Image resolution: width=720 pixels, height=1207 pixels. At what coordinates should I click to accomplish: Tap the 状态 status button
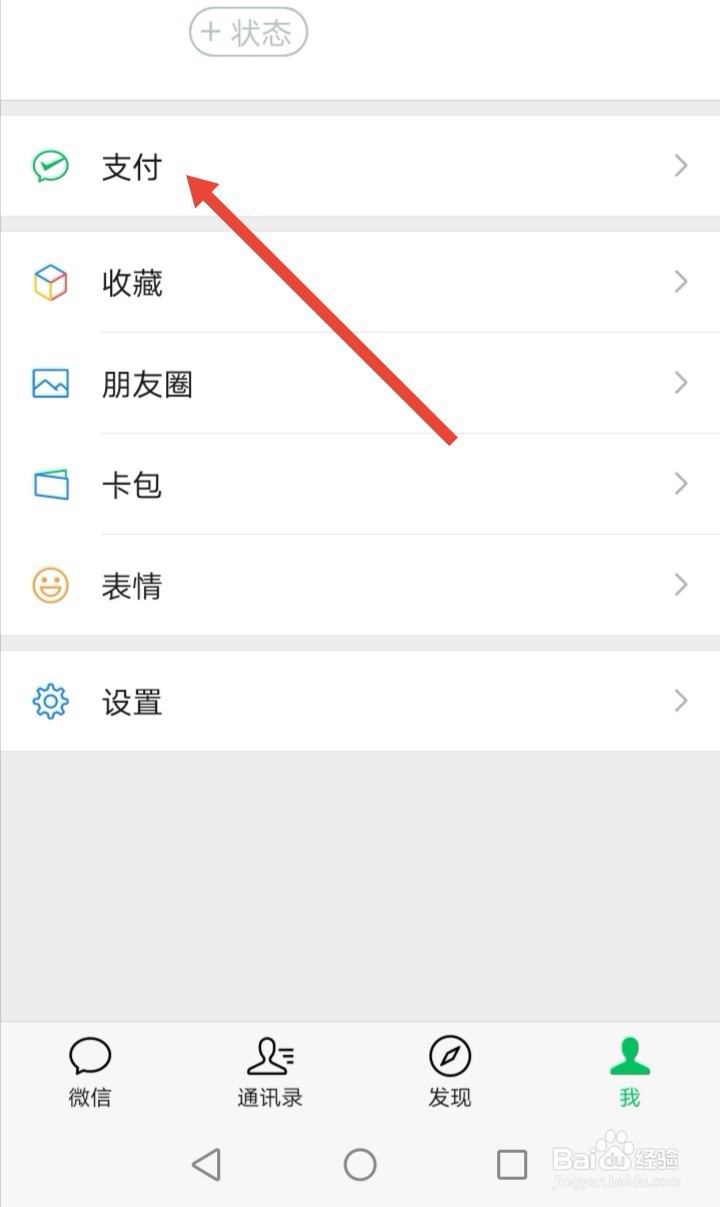[248, 32]
